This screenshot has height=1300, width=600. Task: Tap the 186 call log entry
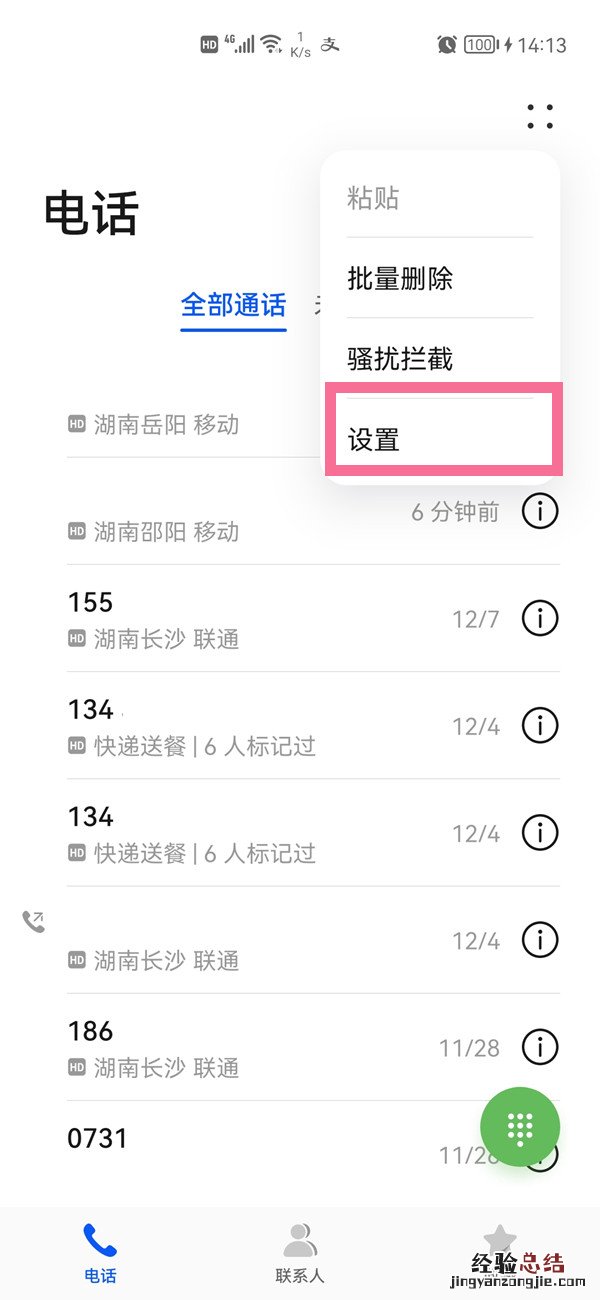click(250, 1047)
